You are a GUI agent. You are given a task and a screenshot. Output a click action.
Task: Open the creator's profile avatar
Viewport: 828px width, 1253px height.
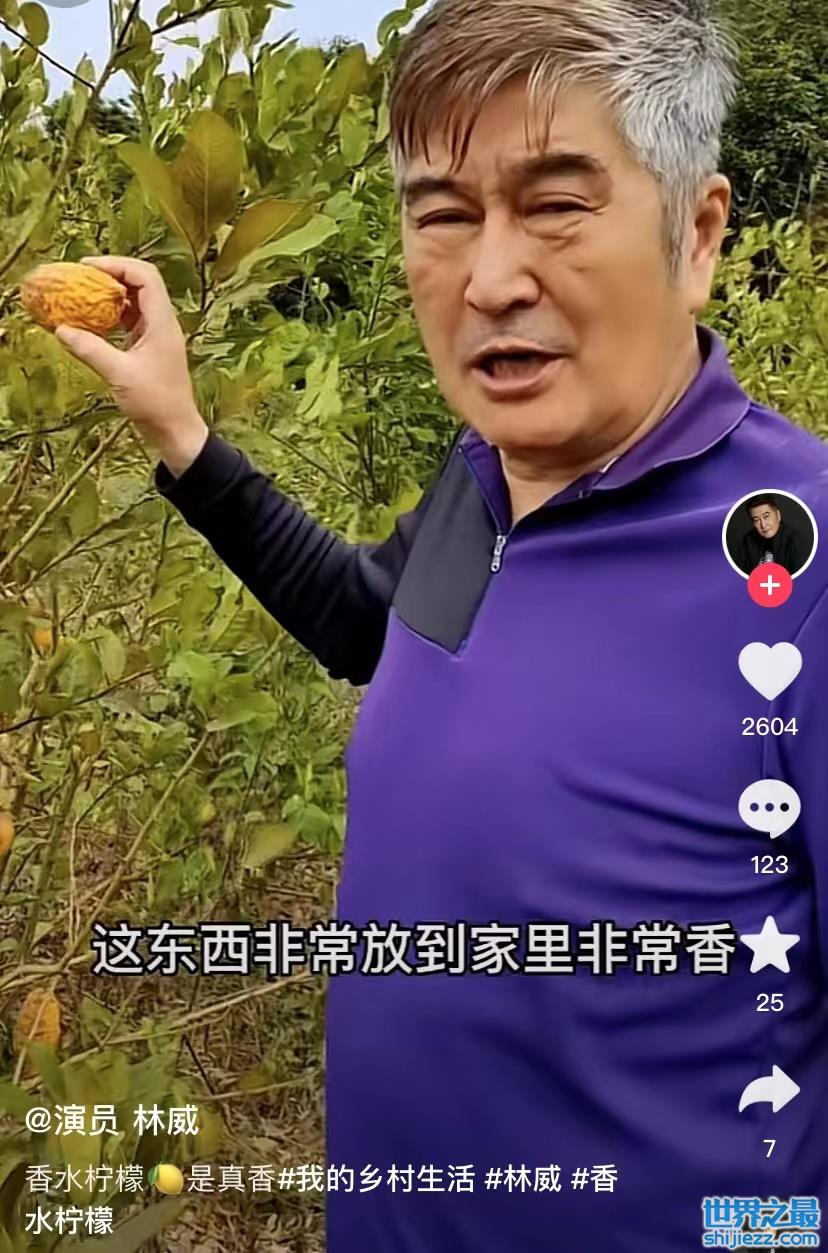pyautogui.click(x=769, y=535)
